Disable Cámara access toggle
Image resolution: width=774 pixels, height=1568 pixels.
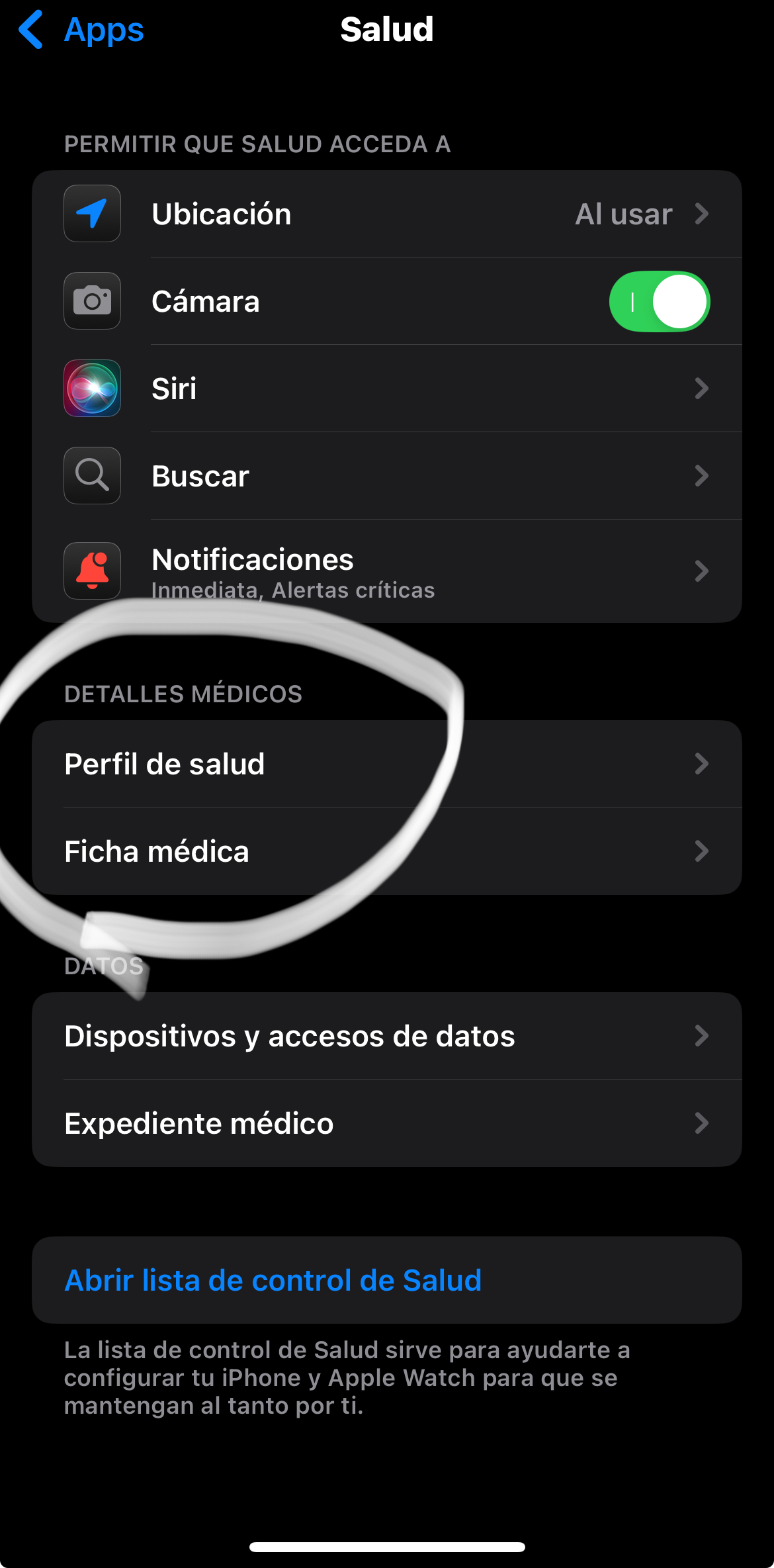[x=659, y=302]
